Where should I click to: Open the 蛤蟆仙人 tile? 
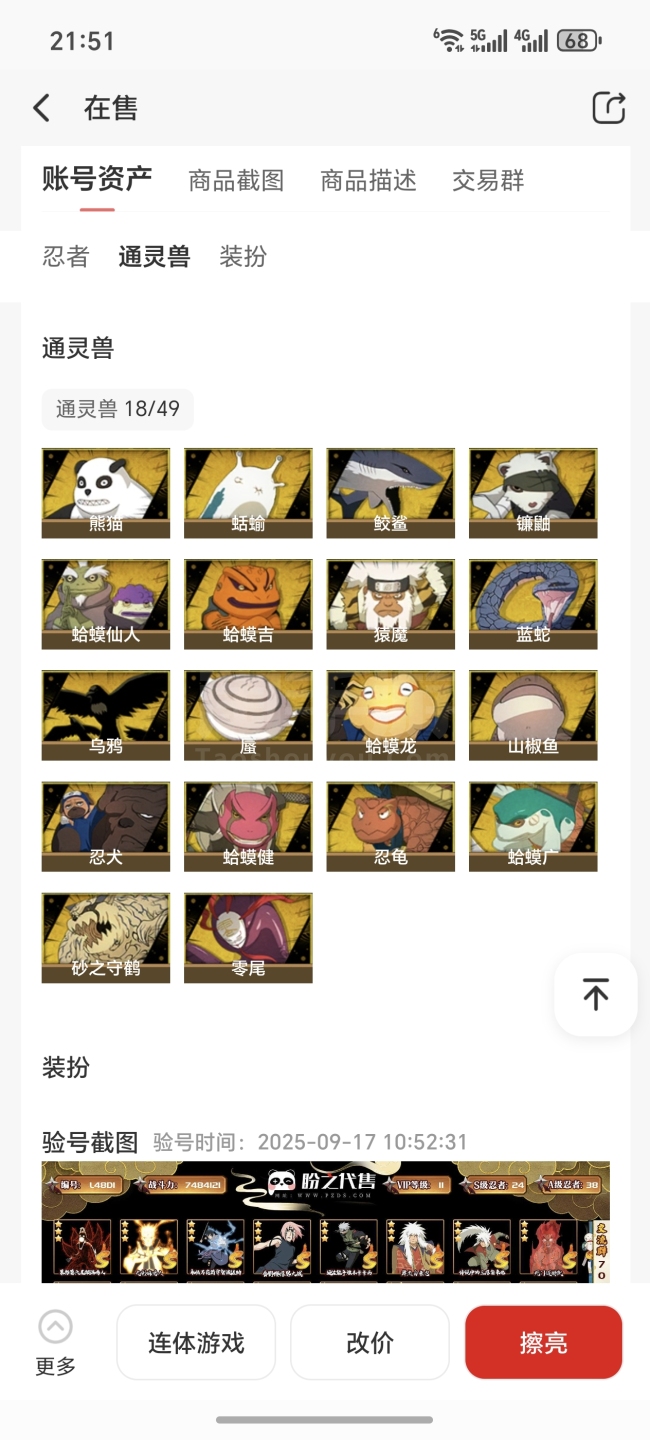point(106,604)
